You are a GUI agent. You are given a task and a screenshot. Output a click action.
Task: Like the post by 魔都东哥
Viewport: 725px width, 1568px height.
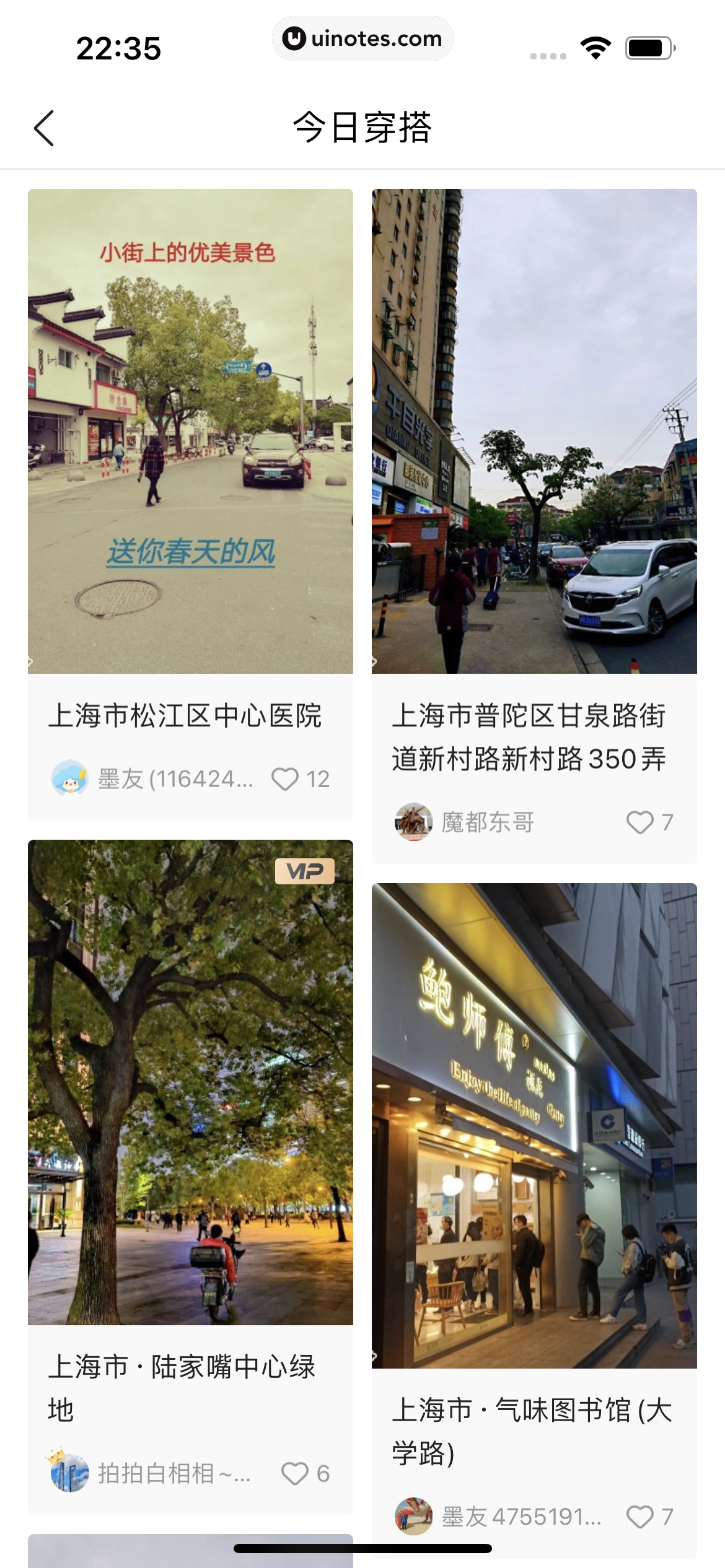click(639, 822)
